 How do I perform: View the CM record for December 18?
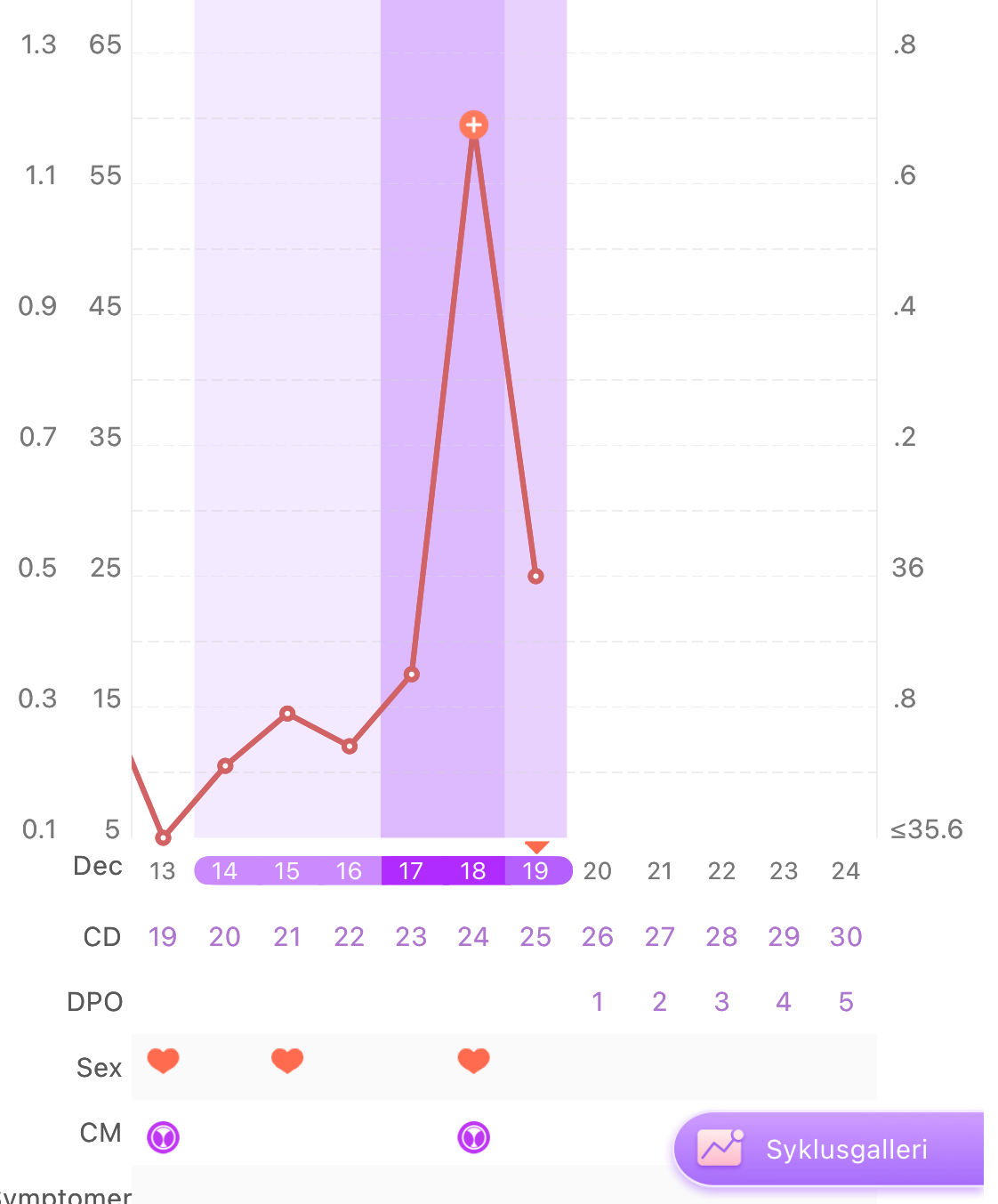473,1136
